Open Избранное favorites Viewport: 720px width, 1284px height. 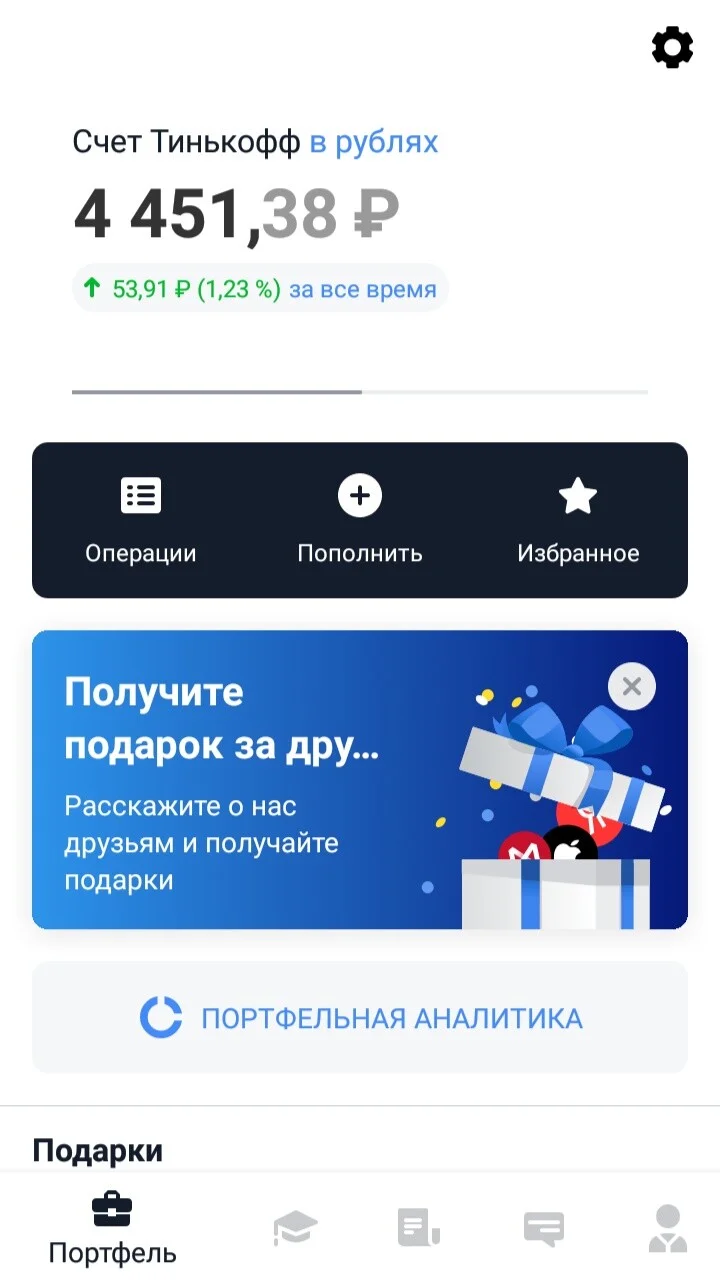tap(578, 521)
